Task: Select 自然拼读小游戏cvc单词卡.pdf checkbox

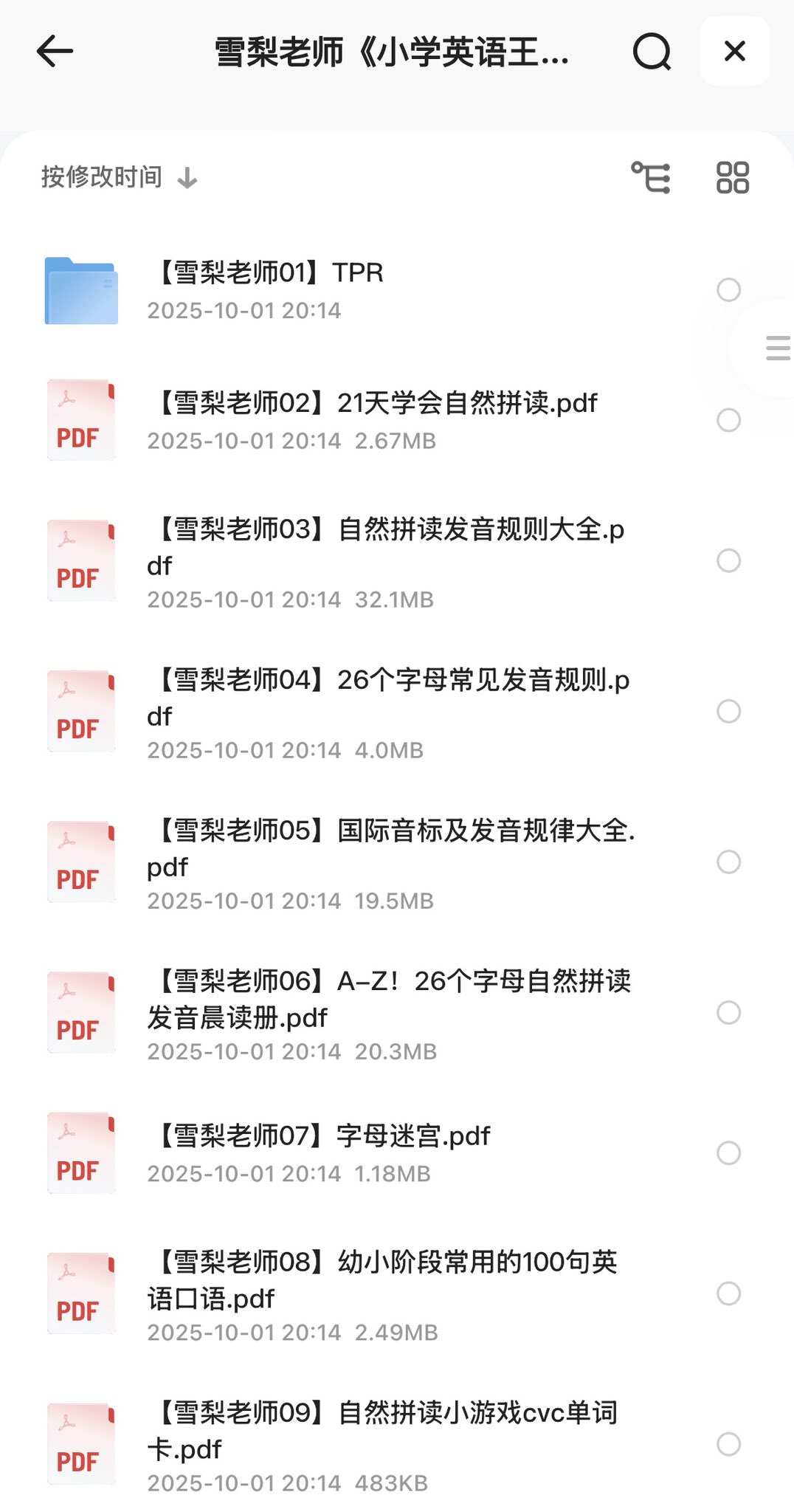Action: (x=728, y=1443)
